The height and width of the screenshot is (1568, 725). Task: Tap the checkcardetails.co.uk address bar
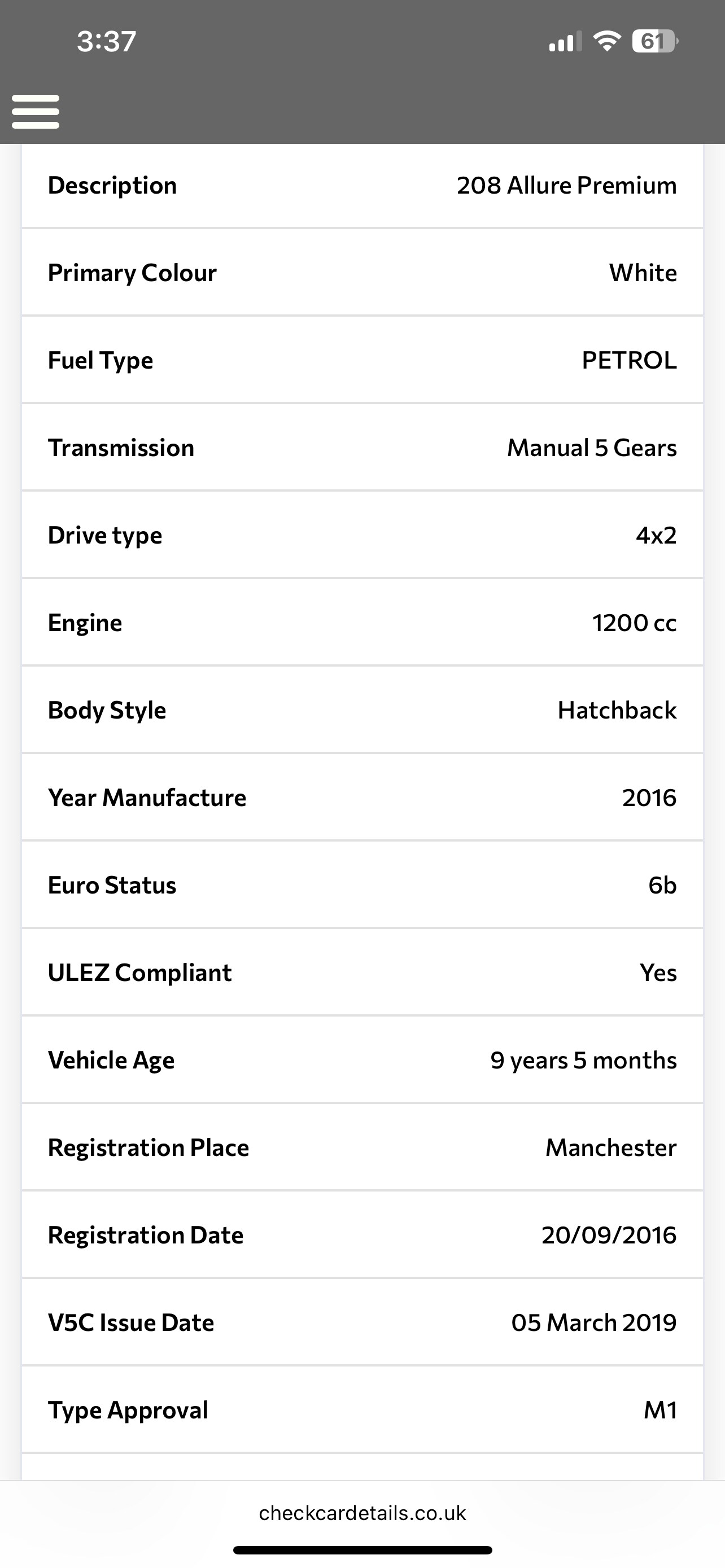[x=362, y=1513]
